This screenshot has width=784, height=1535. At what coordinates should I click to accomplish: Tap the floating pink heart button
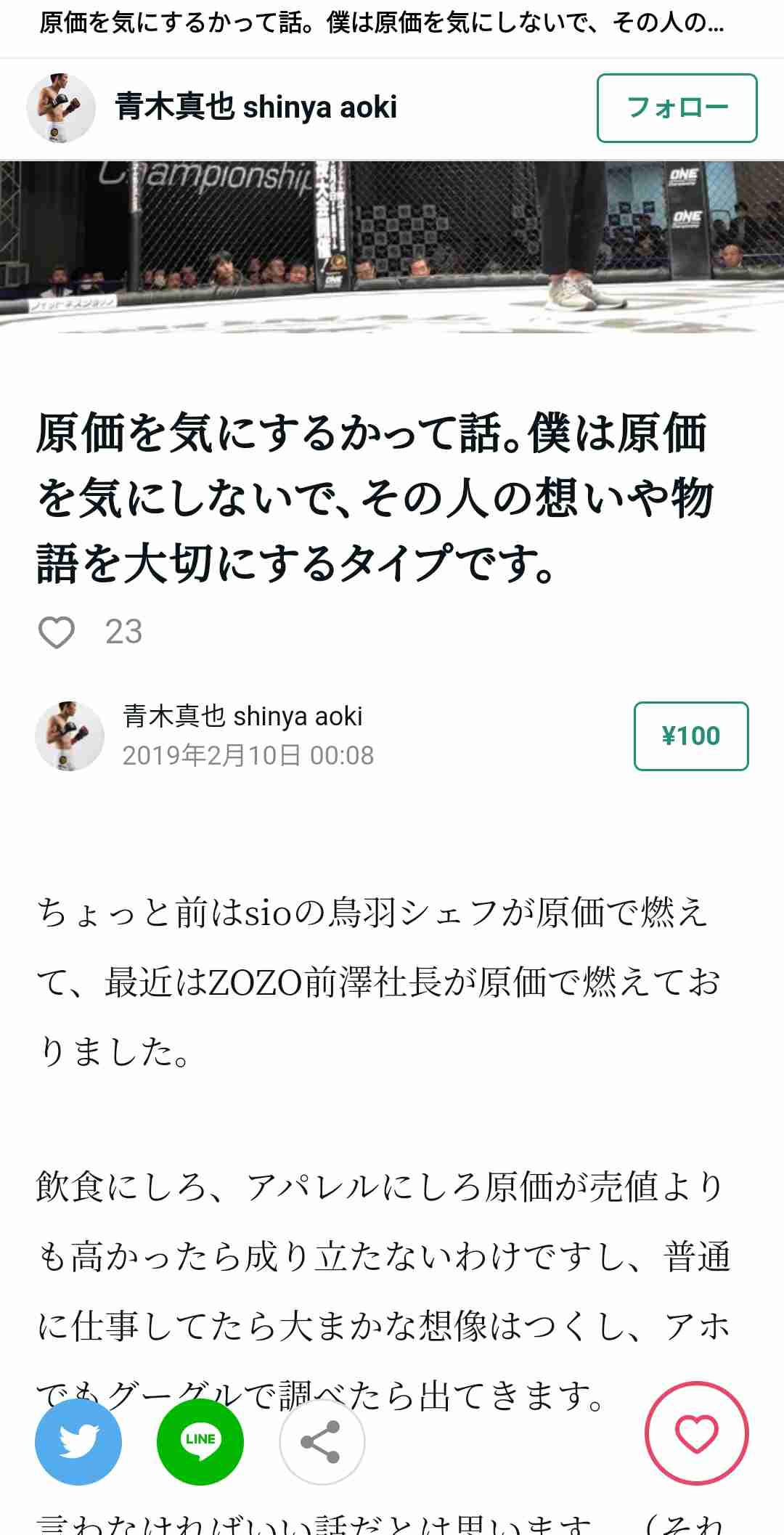696,1433
